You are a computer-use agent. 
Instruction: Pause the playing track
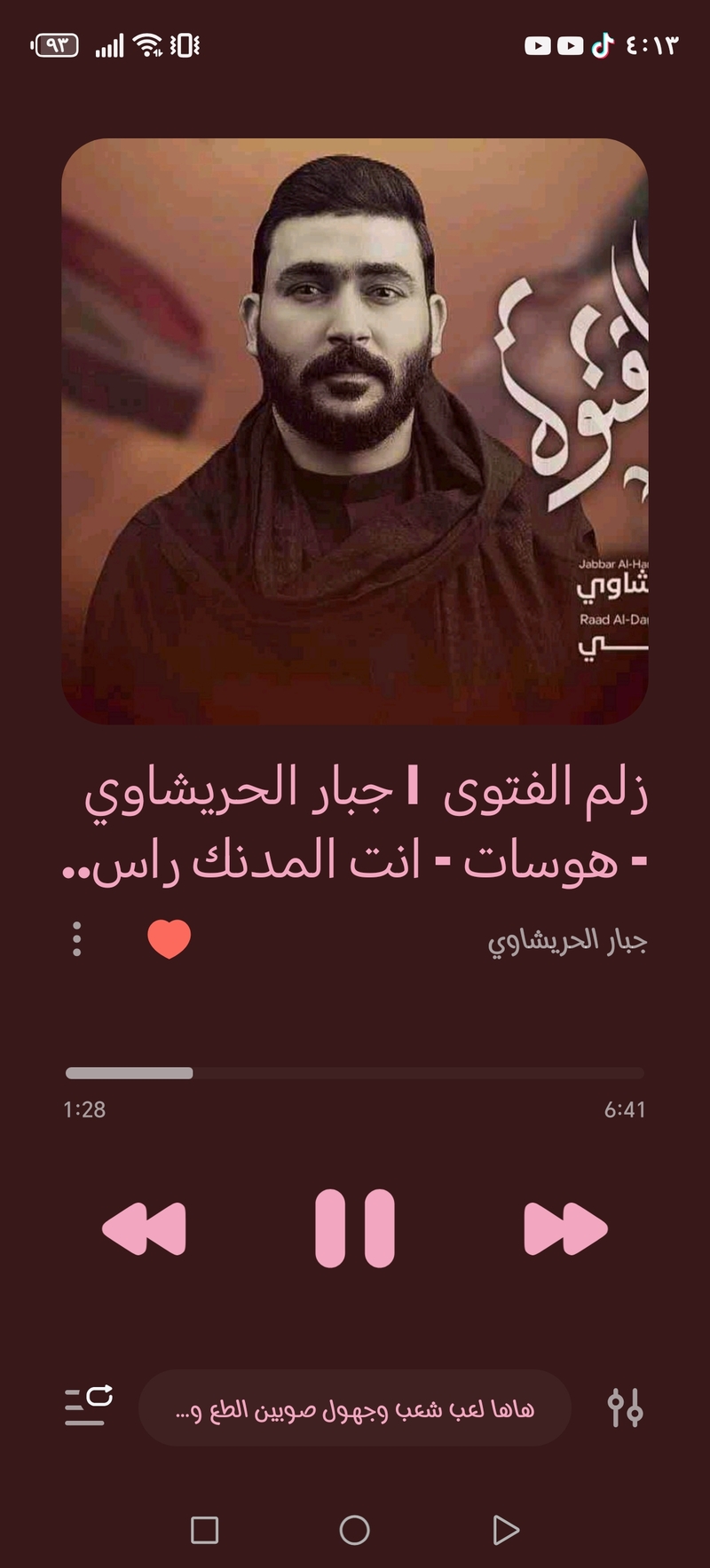click(x=355, y=1228)
